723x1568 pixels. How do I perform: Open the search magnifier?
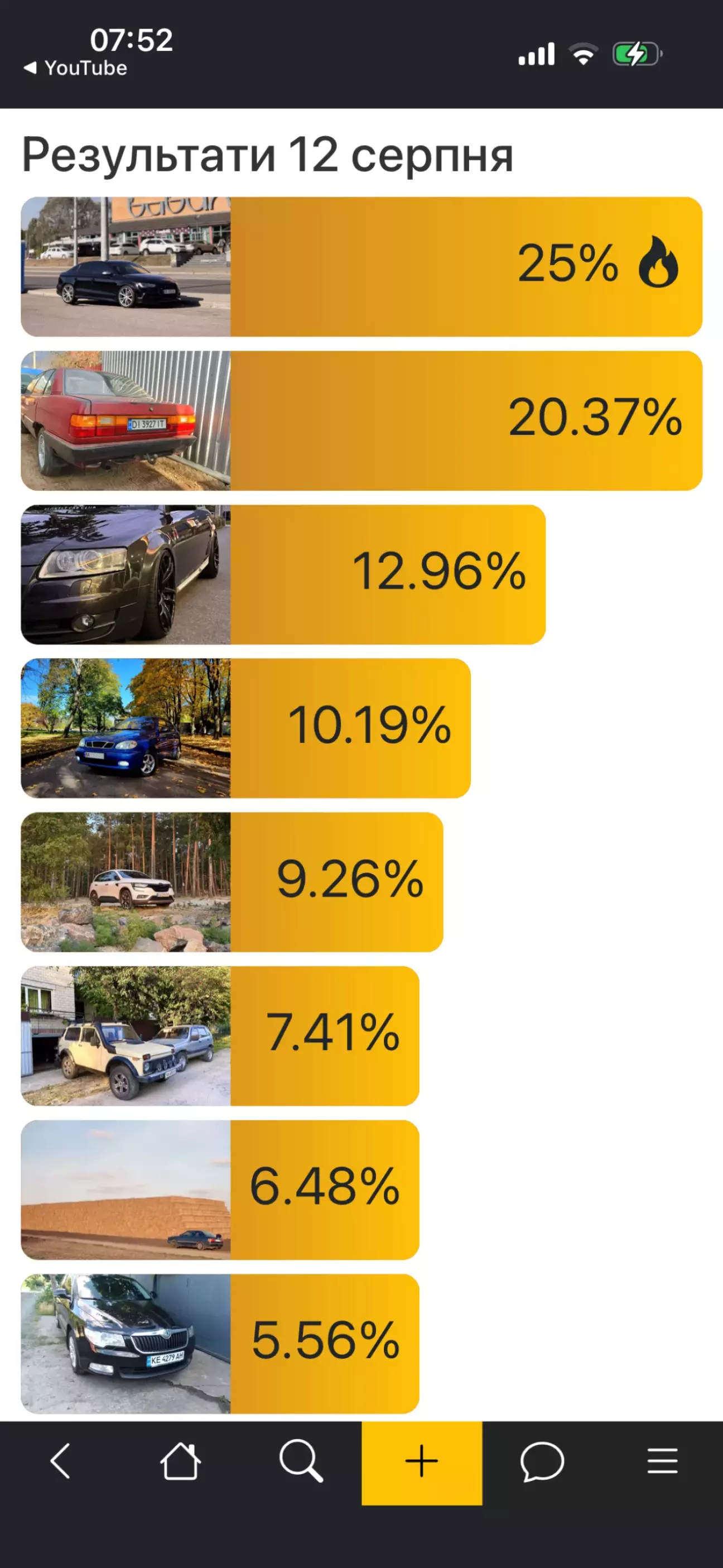[301, 1460]
